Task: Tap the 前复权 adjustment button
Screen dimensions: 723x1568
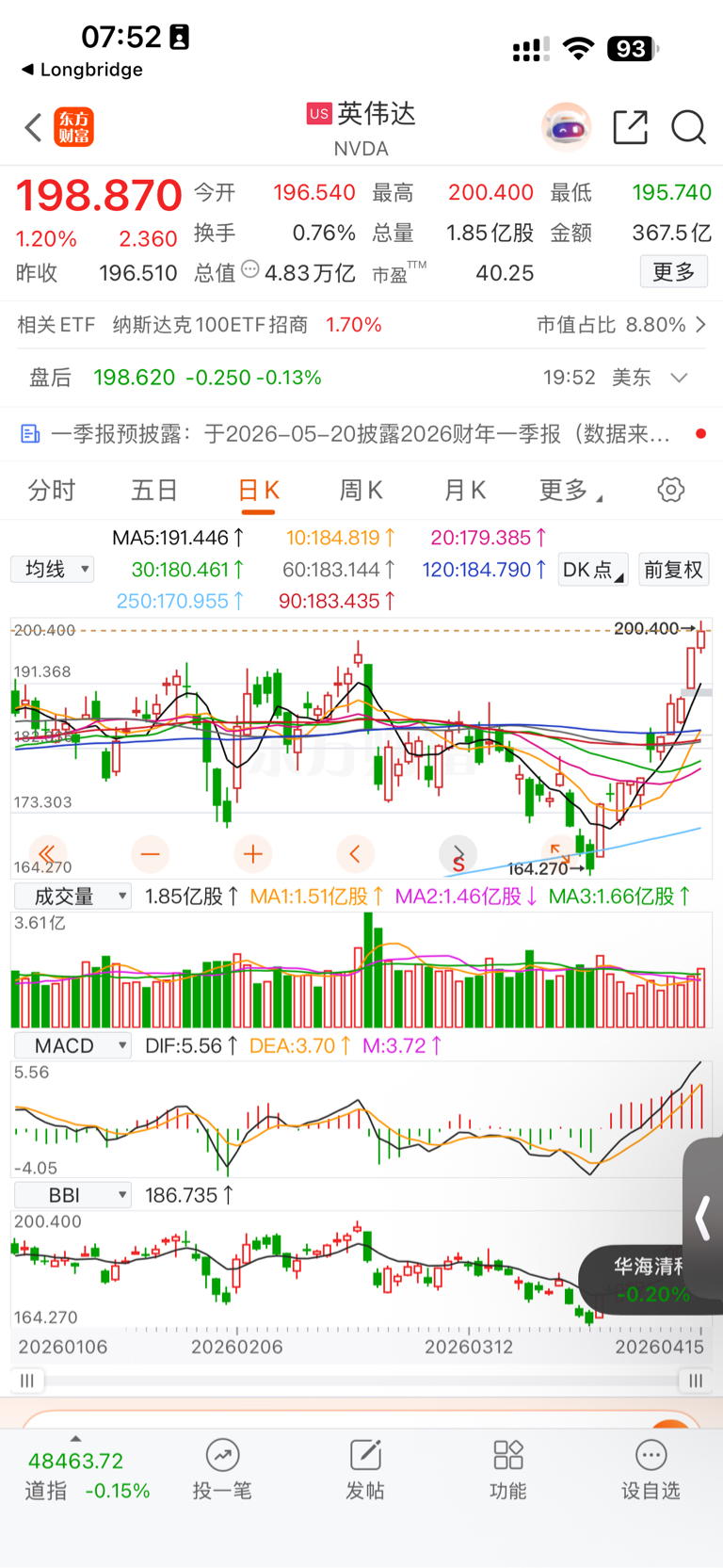Action: [673, 570]
